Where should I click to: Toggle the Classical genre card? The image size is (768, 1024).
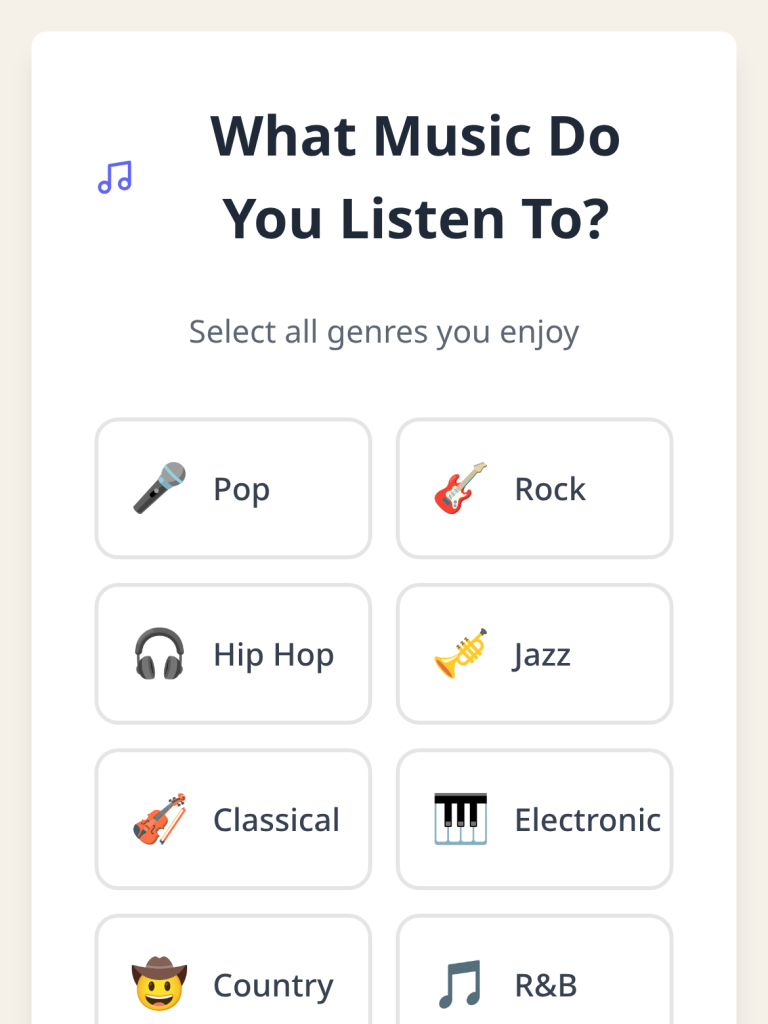[x=233, y=819]
